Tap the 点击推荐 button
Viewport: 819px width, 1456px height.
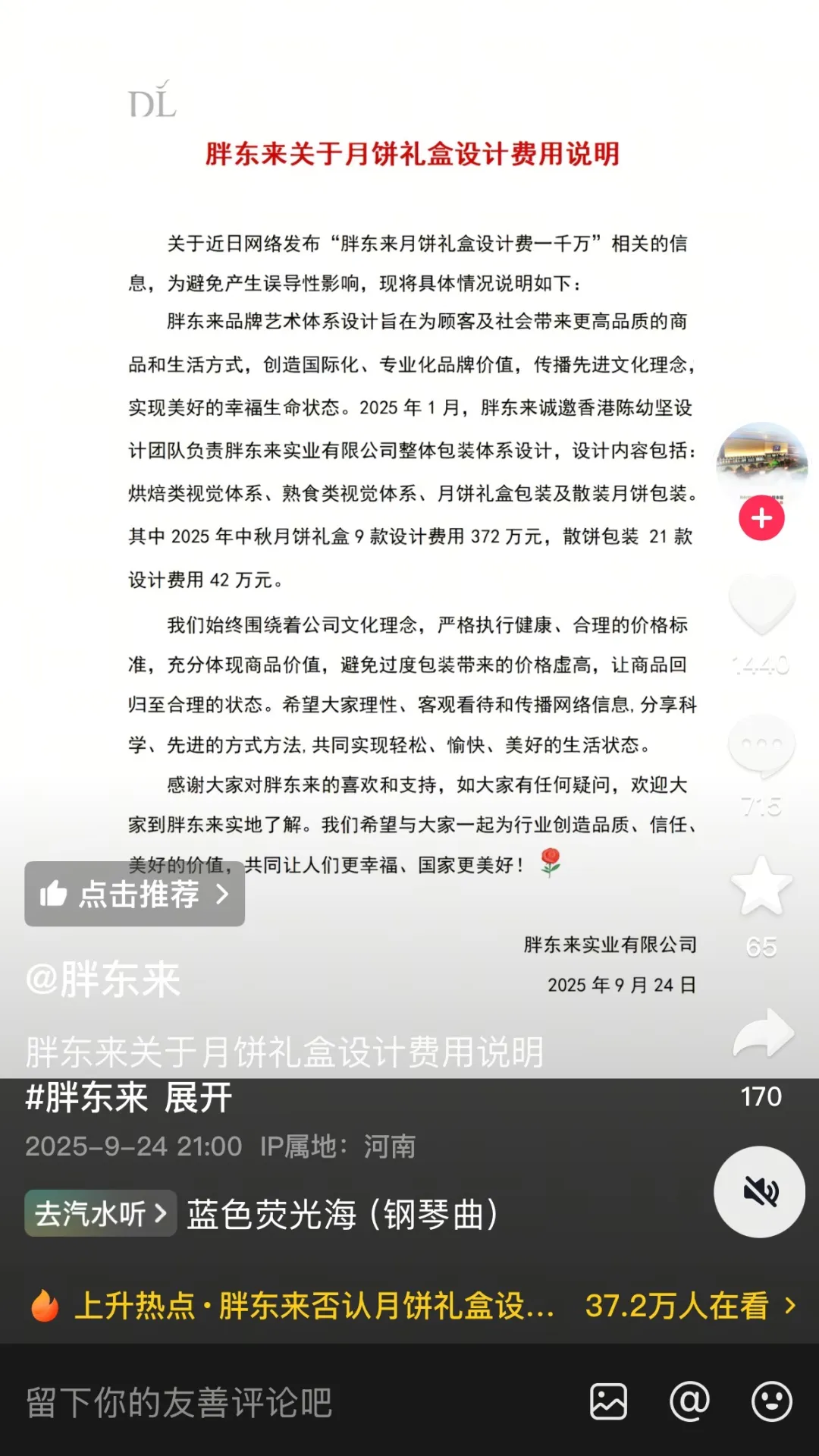[x=134, y=894]
